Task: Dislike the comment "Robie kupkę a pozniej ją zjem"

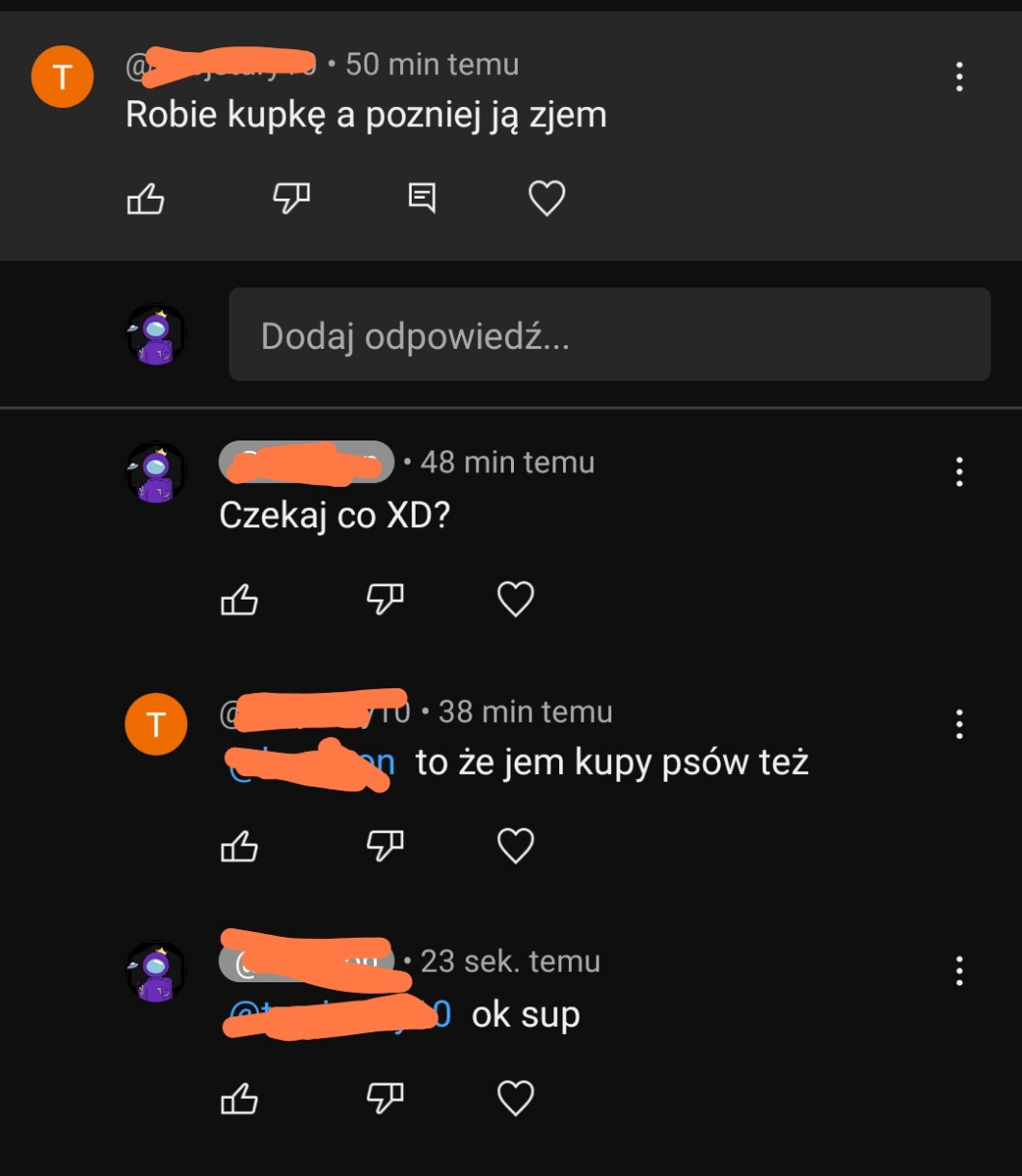Action: pyautogui.click(x=291, y=199)
